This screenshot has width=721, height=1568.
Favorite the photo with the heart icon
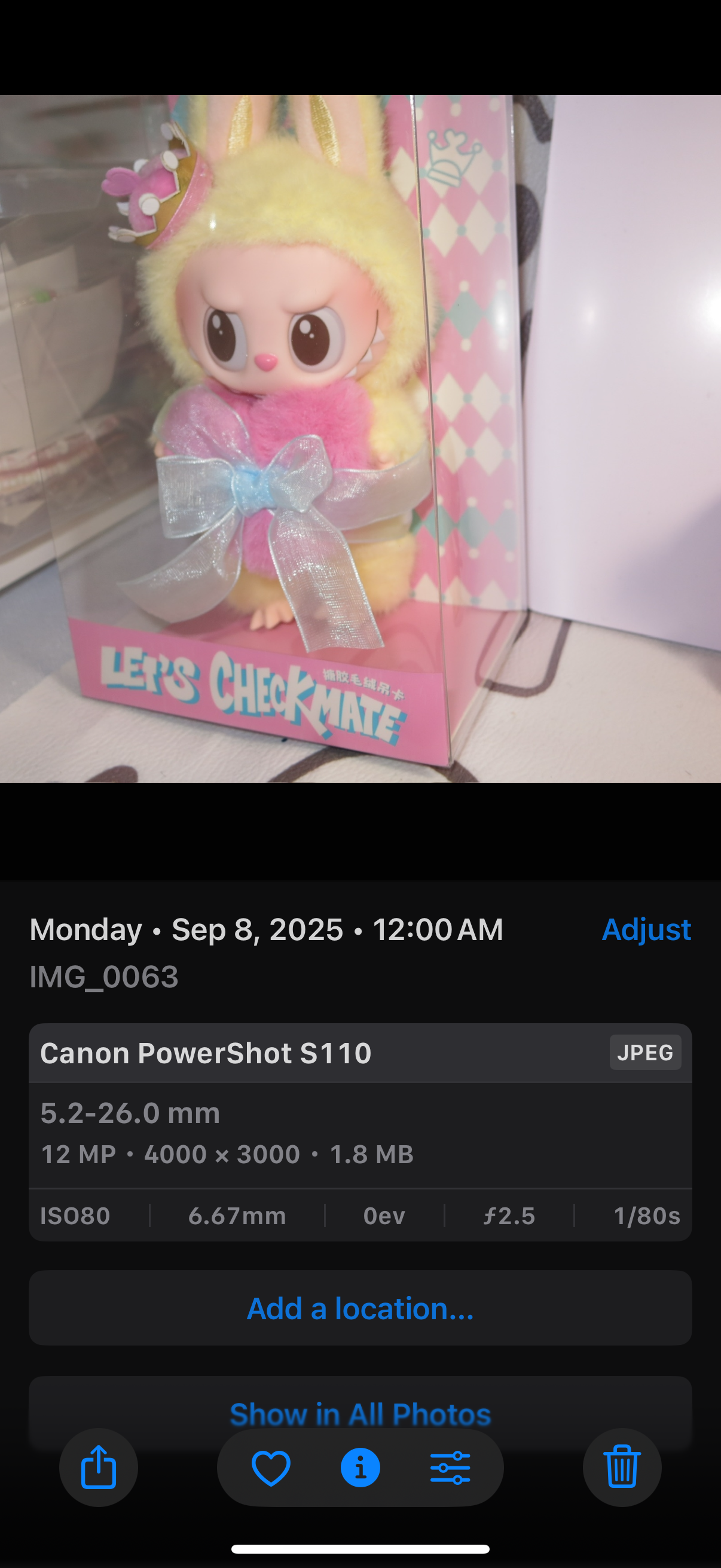point(271,1468)
